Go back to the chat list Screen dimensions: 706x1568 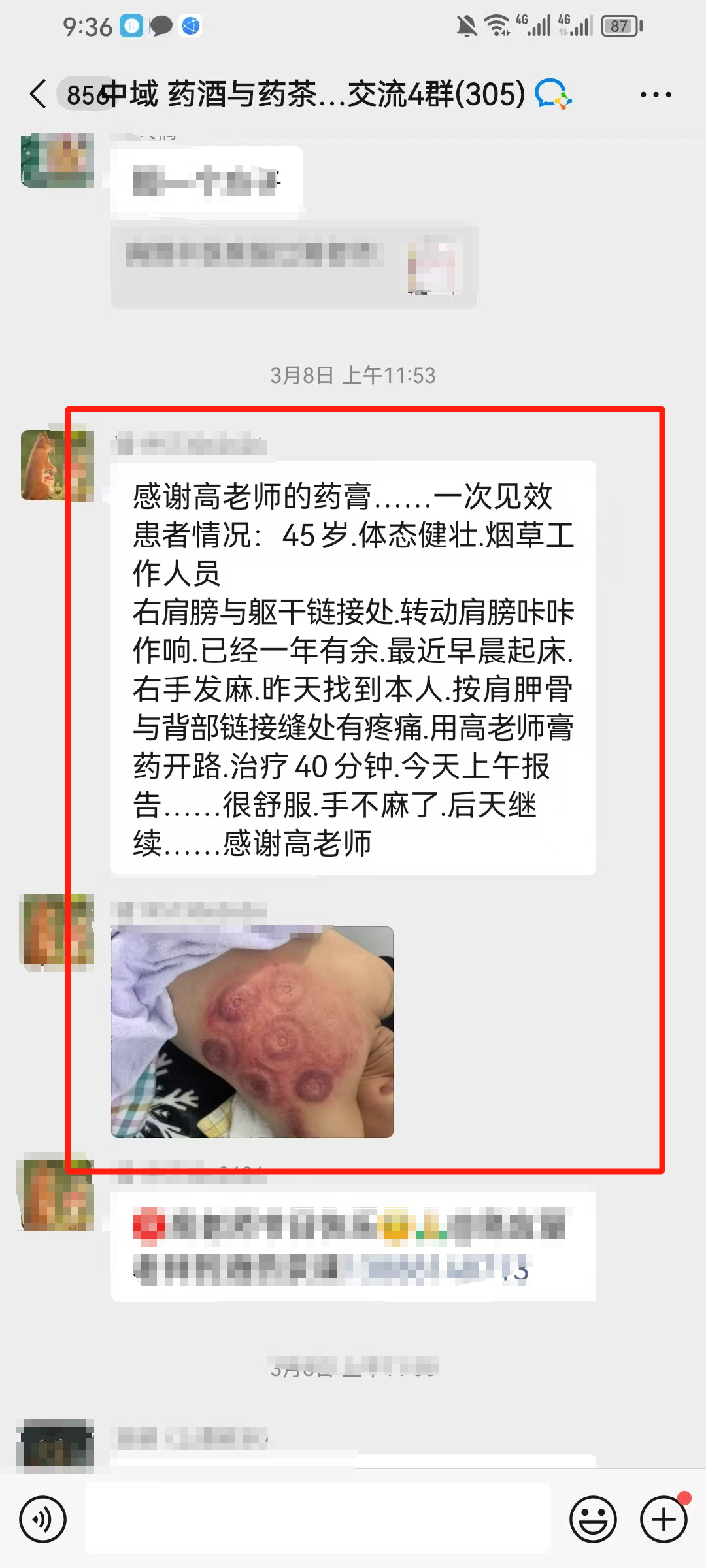point(38,94)
